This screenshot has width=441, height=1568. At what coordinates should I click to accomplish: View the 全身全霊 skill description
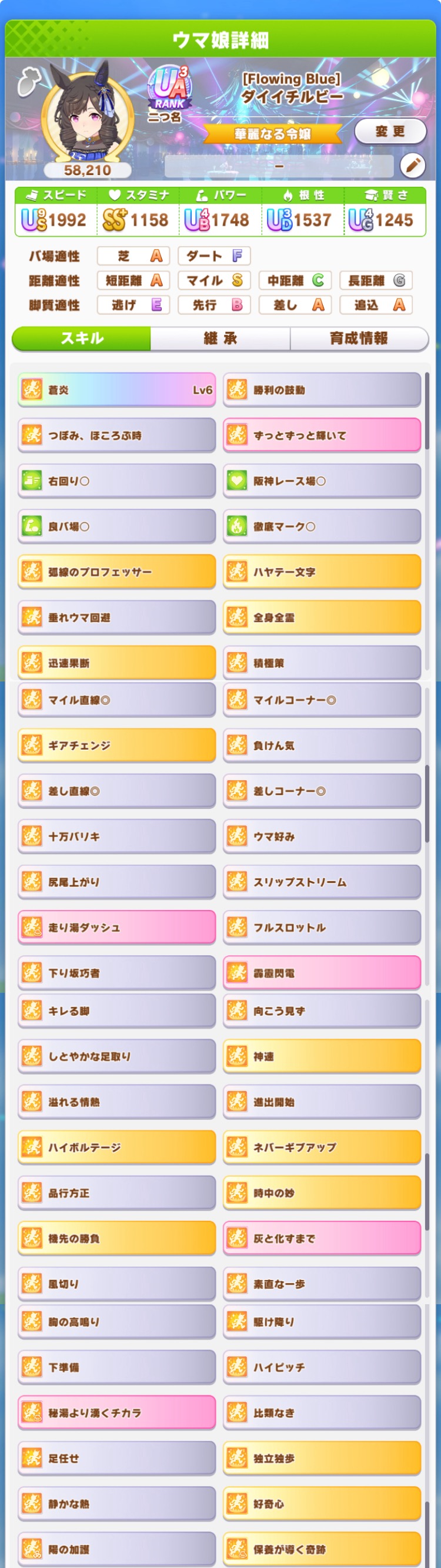(322, 617)
